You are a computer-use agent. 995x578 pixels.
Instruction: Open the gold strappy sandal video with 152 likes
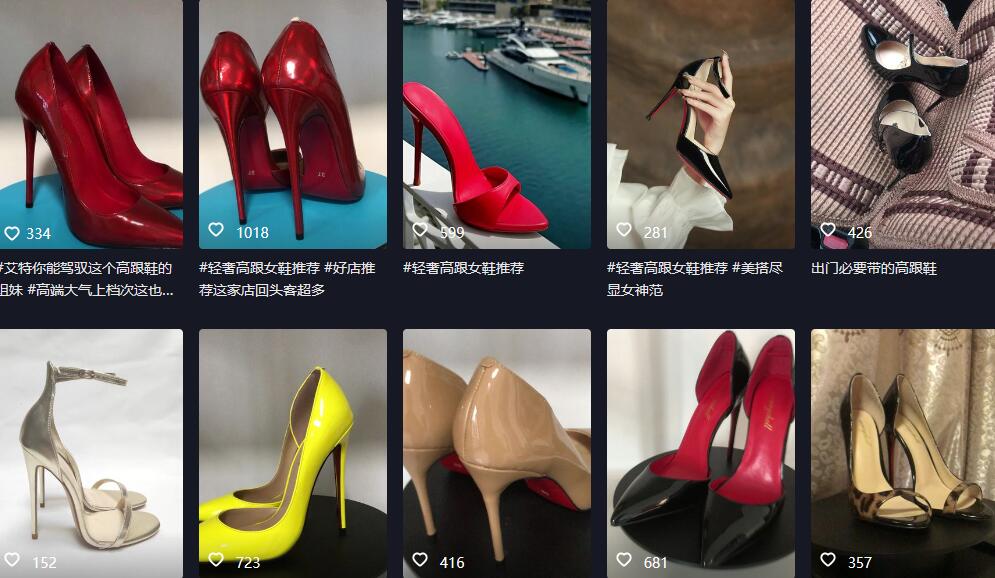click(91, 450)
